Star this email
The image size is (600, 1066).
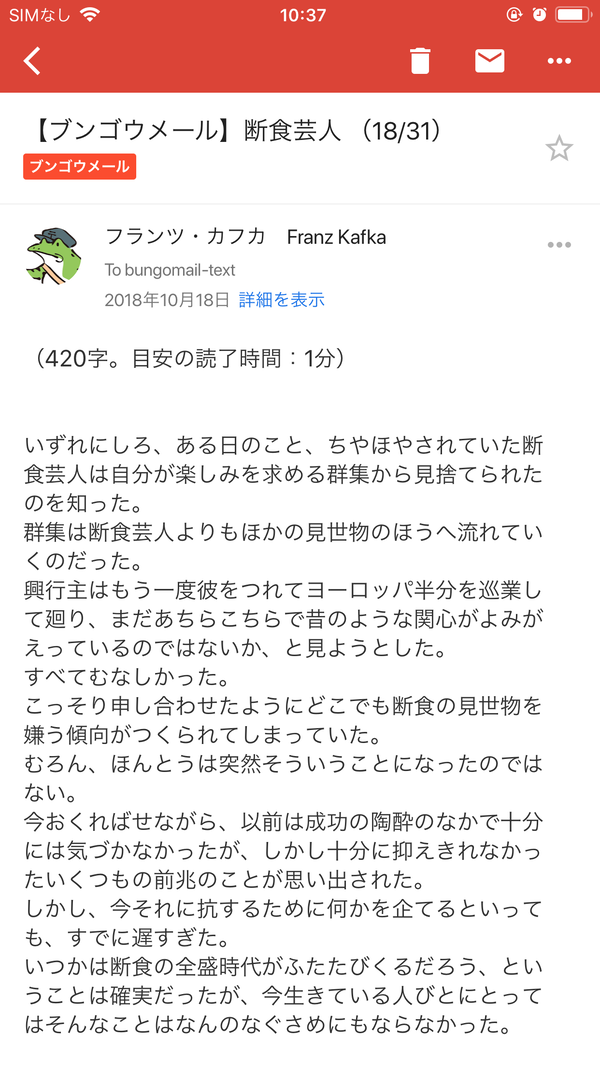[558, 149]
